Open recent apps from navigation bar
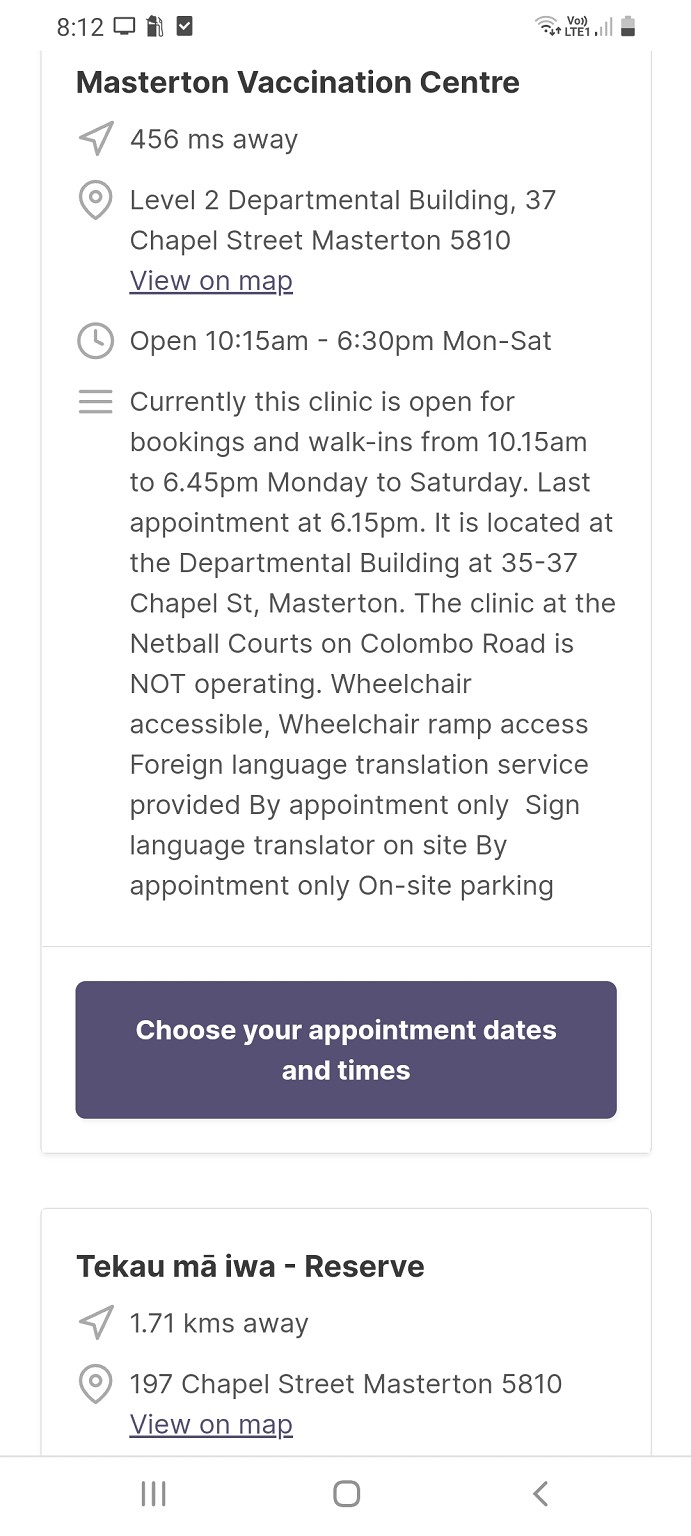 [x=153, y=1494]
